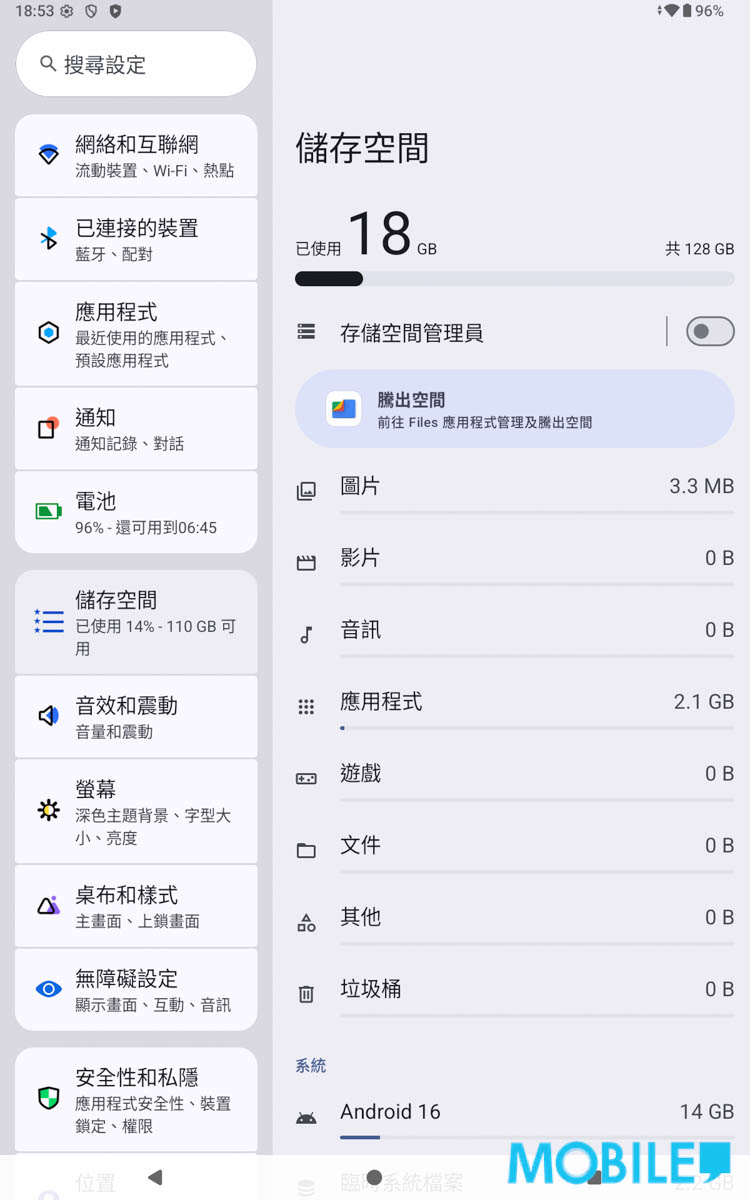Tap the 搜尋設定 search box

pos(136,64)
